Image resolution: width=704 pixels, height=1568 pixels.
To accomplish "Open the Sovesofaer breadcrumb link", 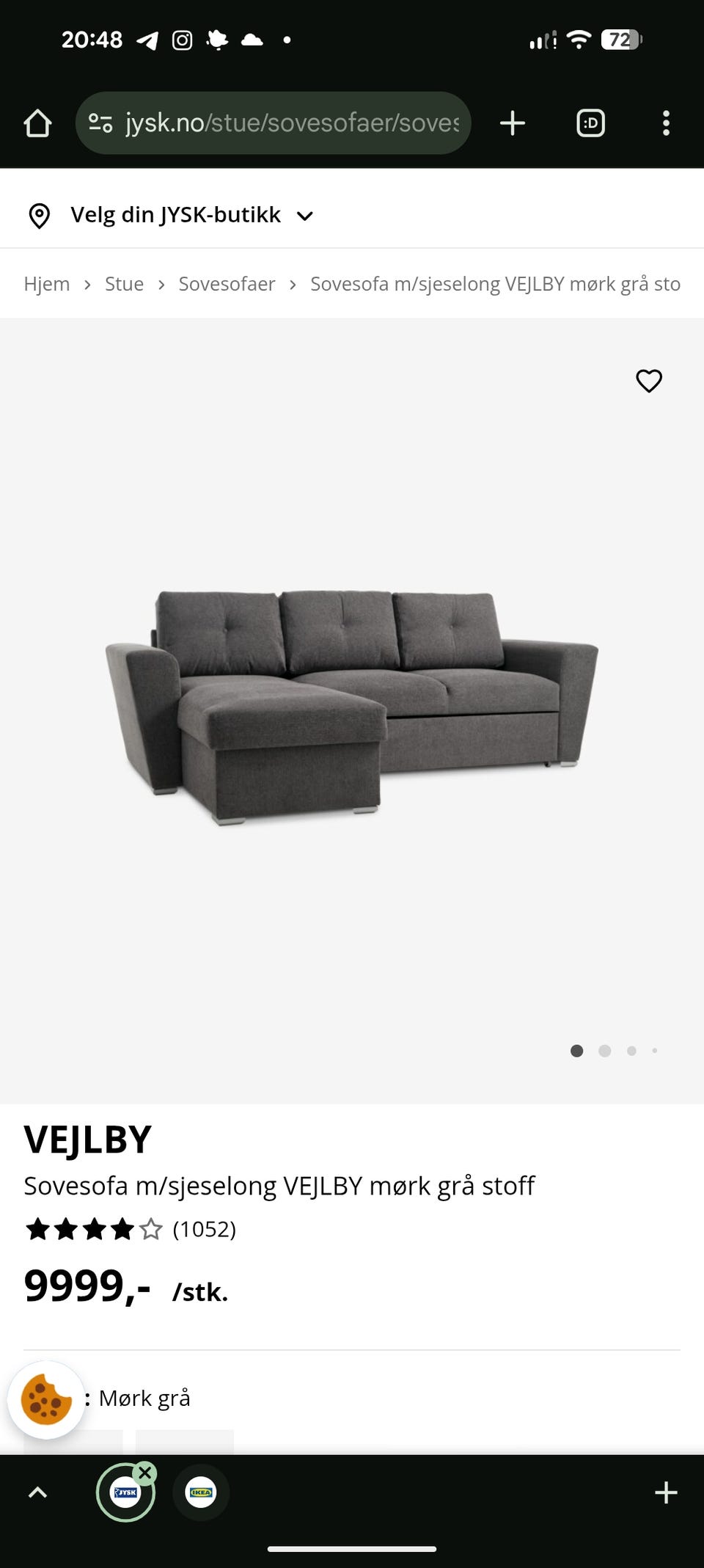I will coord(227,284).
